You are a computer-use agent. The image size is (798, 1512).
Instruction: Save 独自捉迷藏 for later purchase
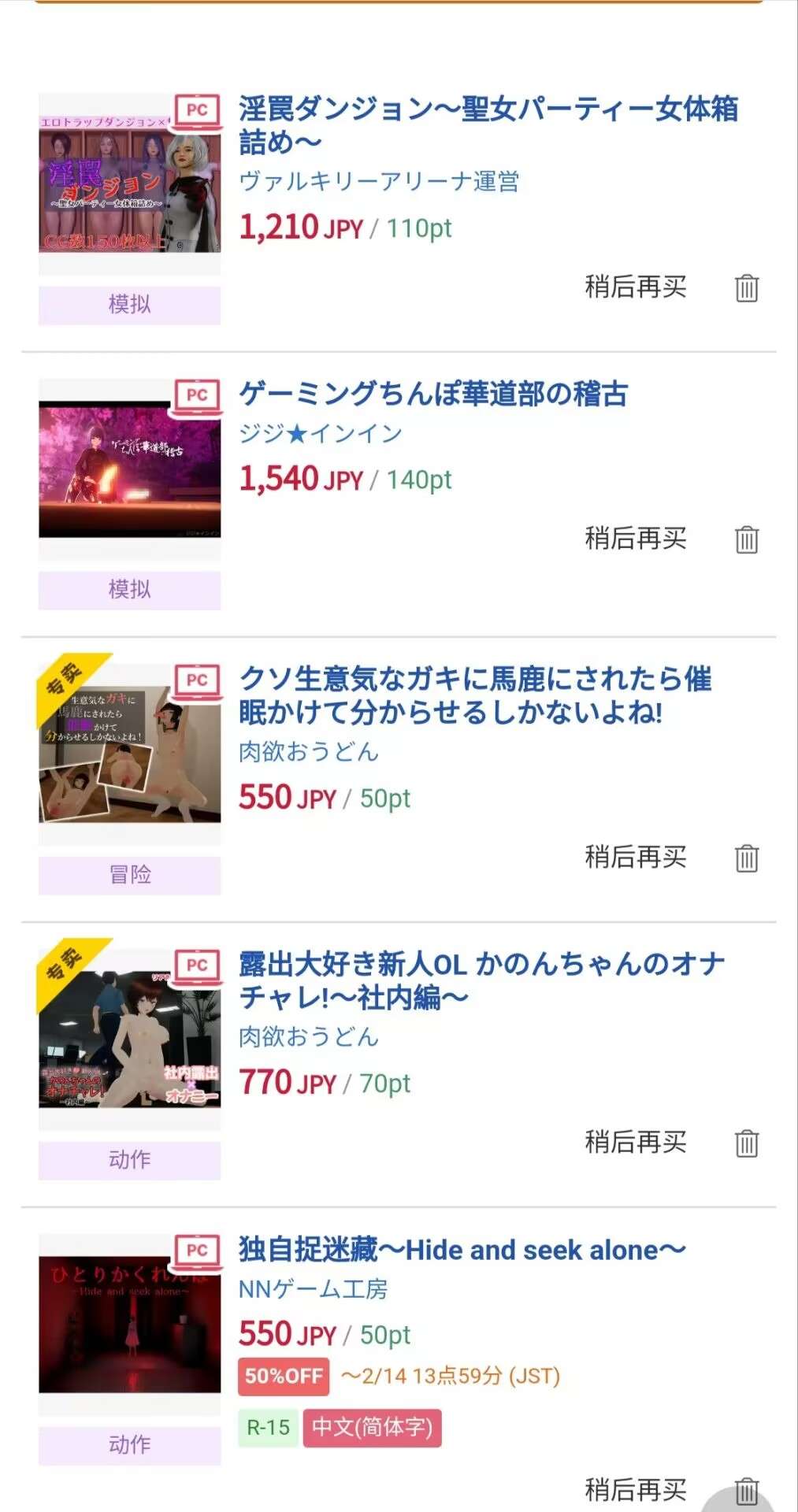[x=635, y=1489]
